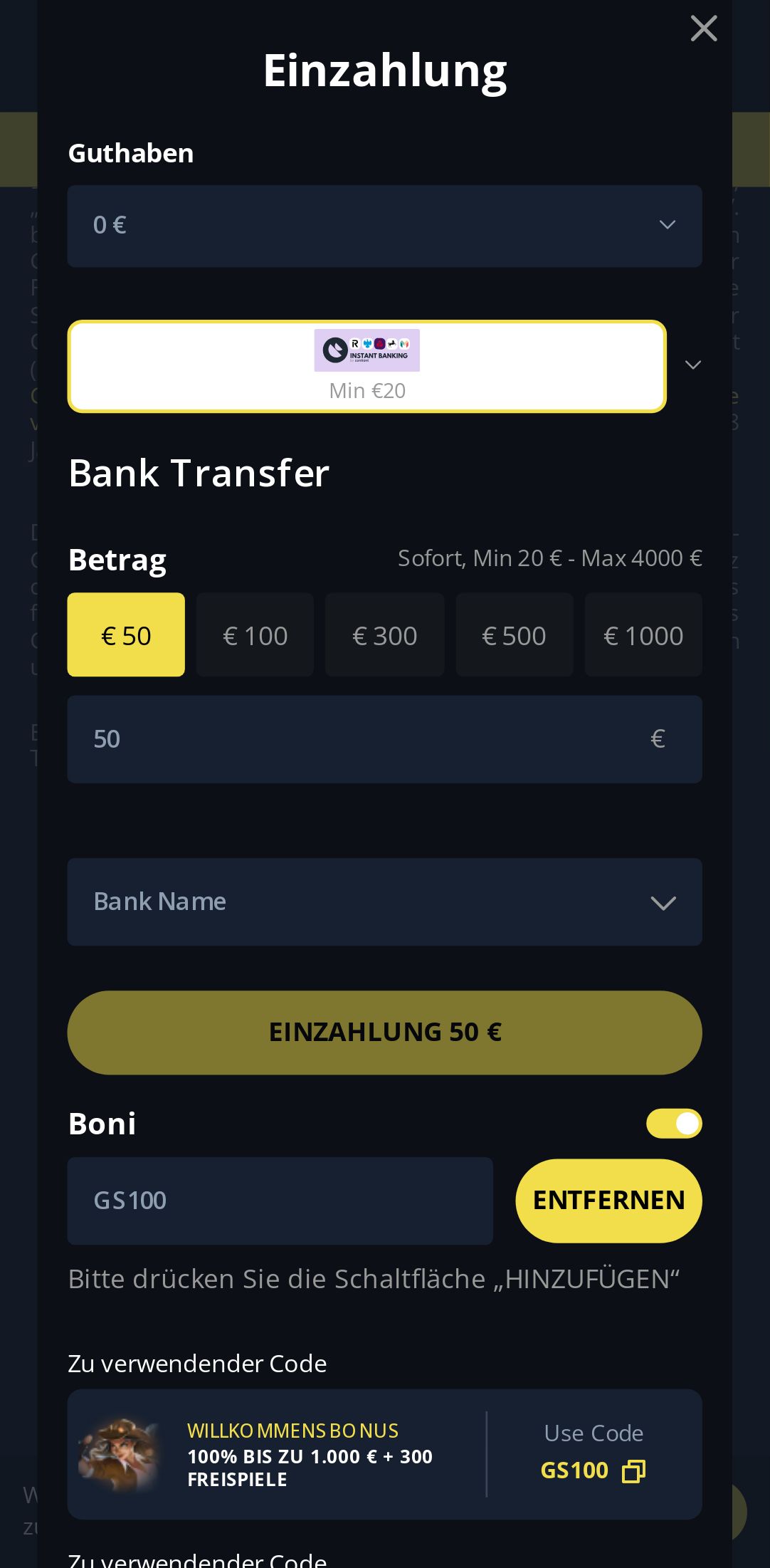Choose the € 1000 amount

point(643,634)
